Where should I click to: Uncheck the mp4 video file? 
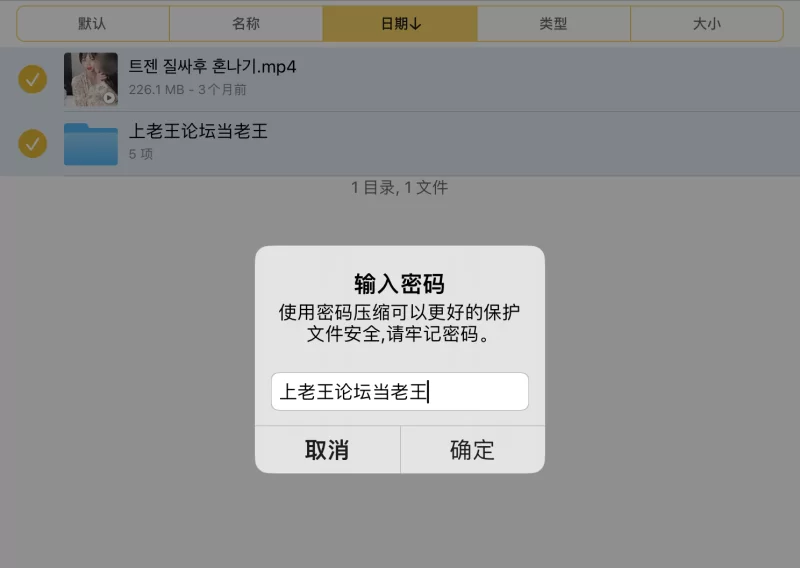tap(33, 79)
